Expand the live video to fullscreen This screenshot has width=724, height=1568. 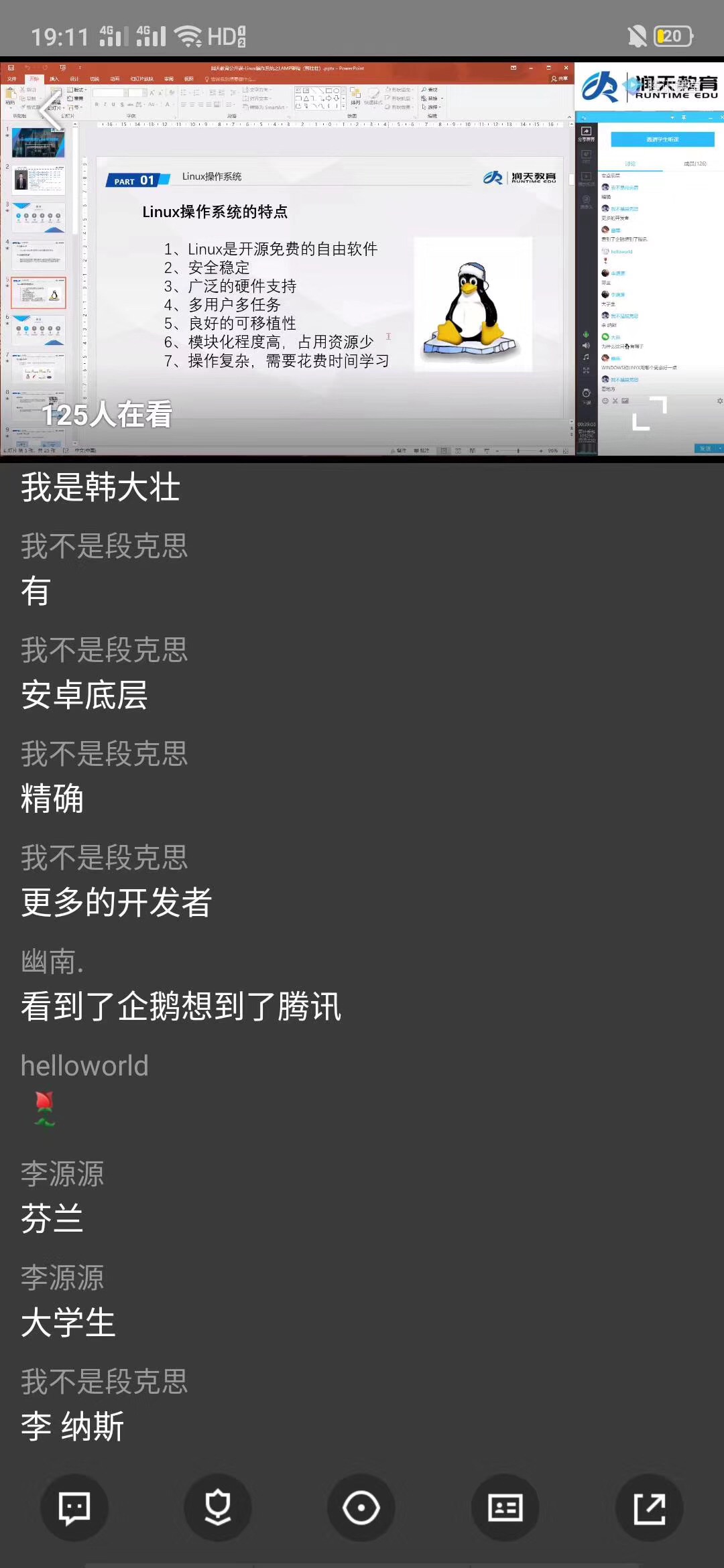point(650,413)
